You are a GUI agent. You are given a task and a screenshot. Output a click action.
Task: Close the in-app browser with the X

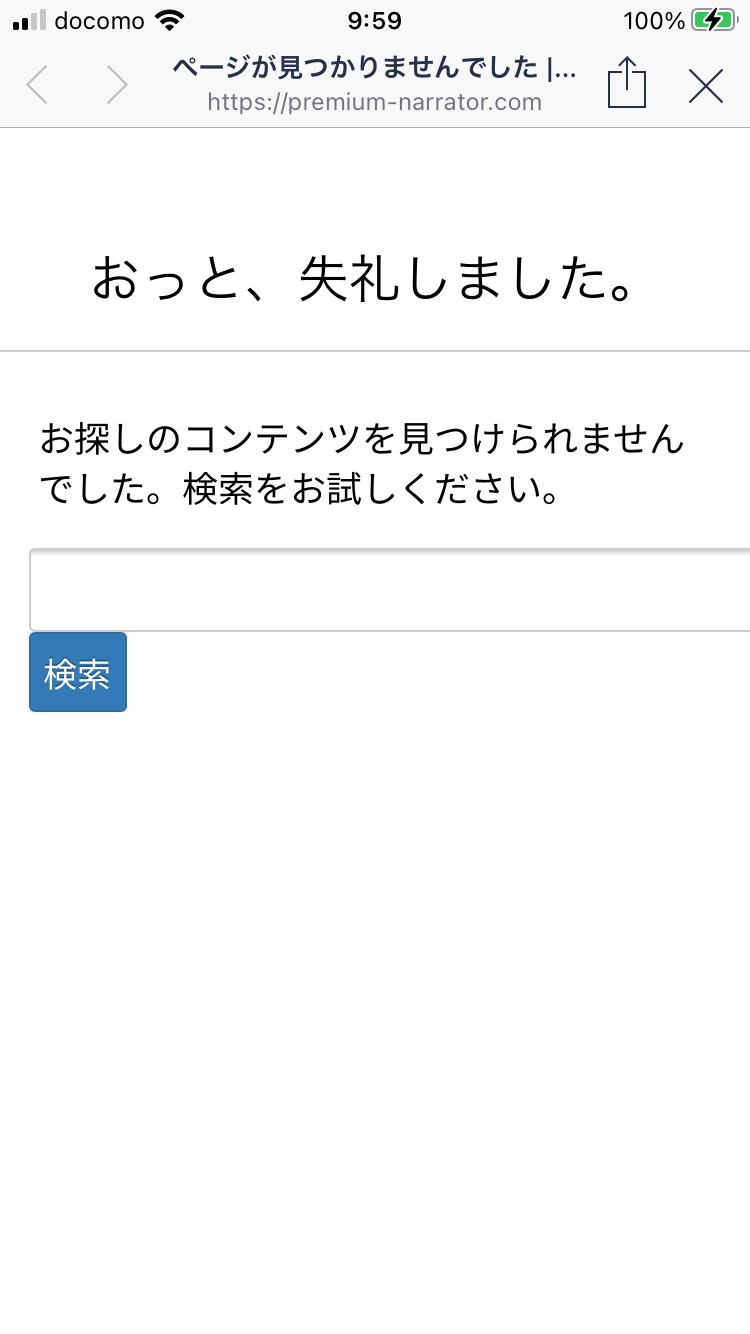click(x=706, y=87)
